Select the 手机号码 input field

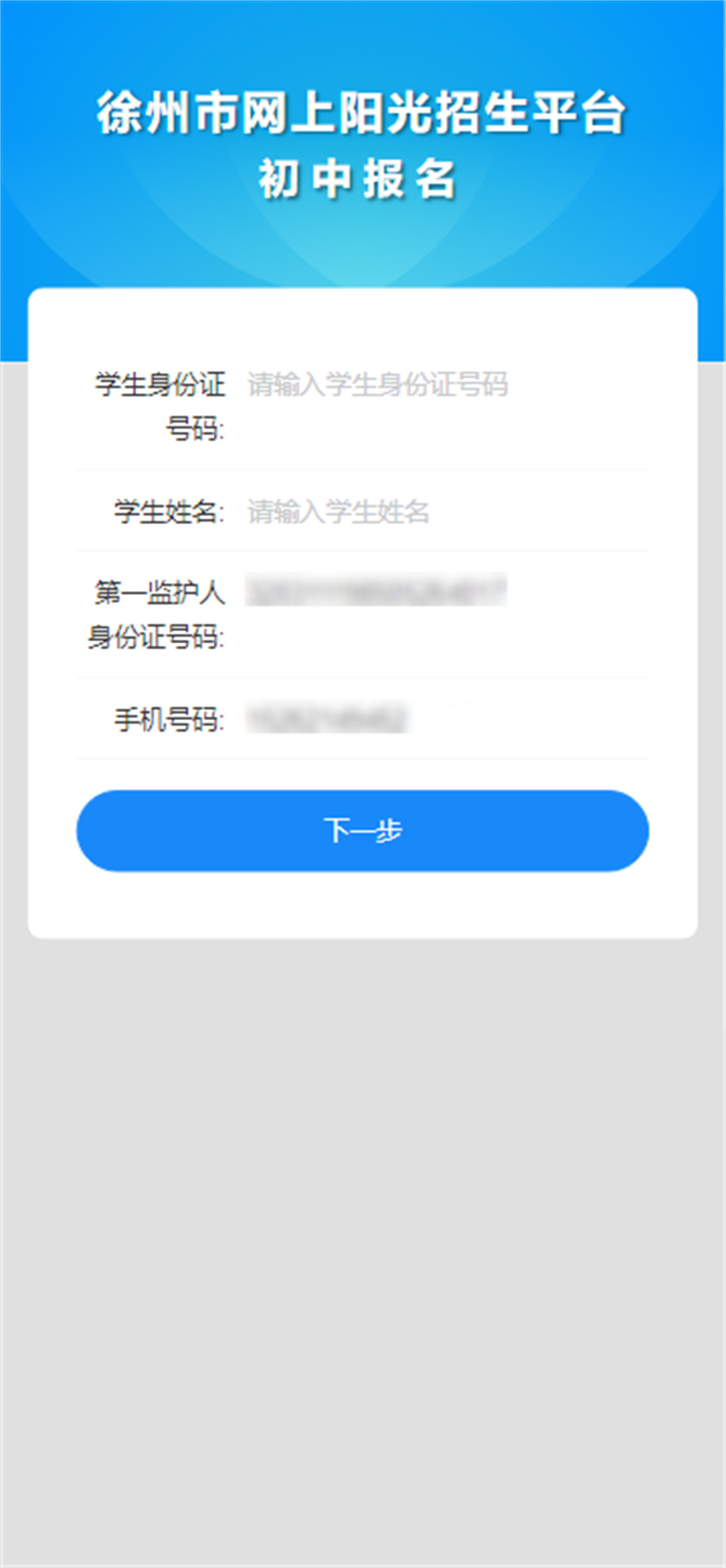click(447, 719)
